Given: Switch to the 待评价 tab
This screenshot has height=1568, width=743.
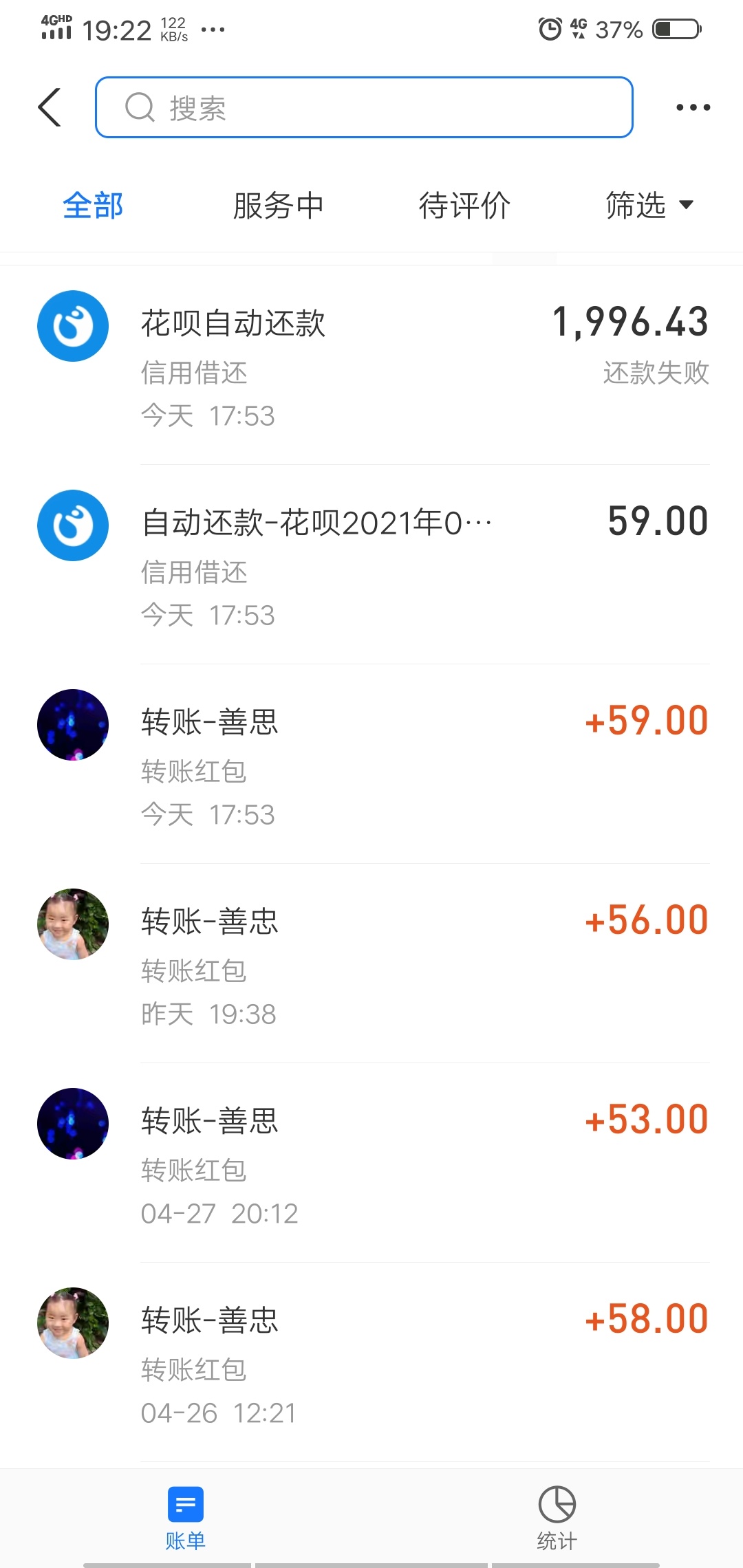Looking at the screenshot, I should pyautogui.click(x=464, y=206).
